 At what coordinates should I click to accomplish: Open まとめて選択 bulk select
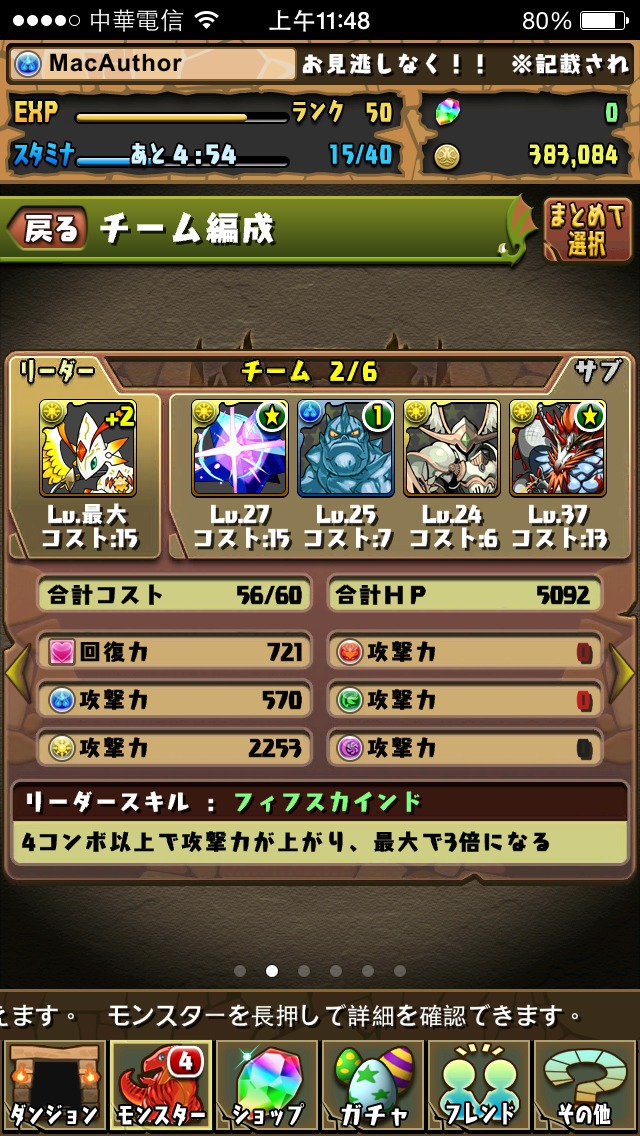tap(587, 230)
